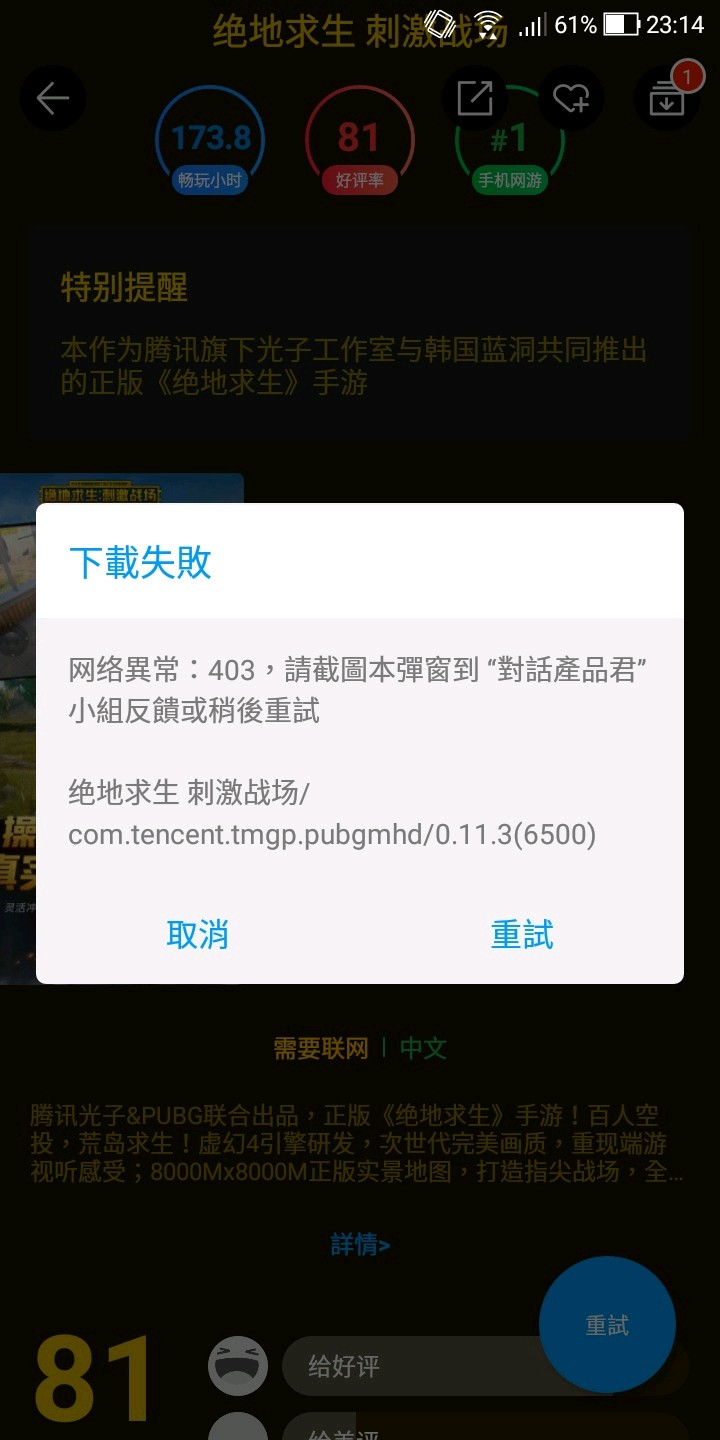Viewport: 720px width, 1440px height.
Task: Go back using the arrow icon
Action: coord(53,98)
